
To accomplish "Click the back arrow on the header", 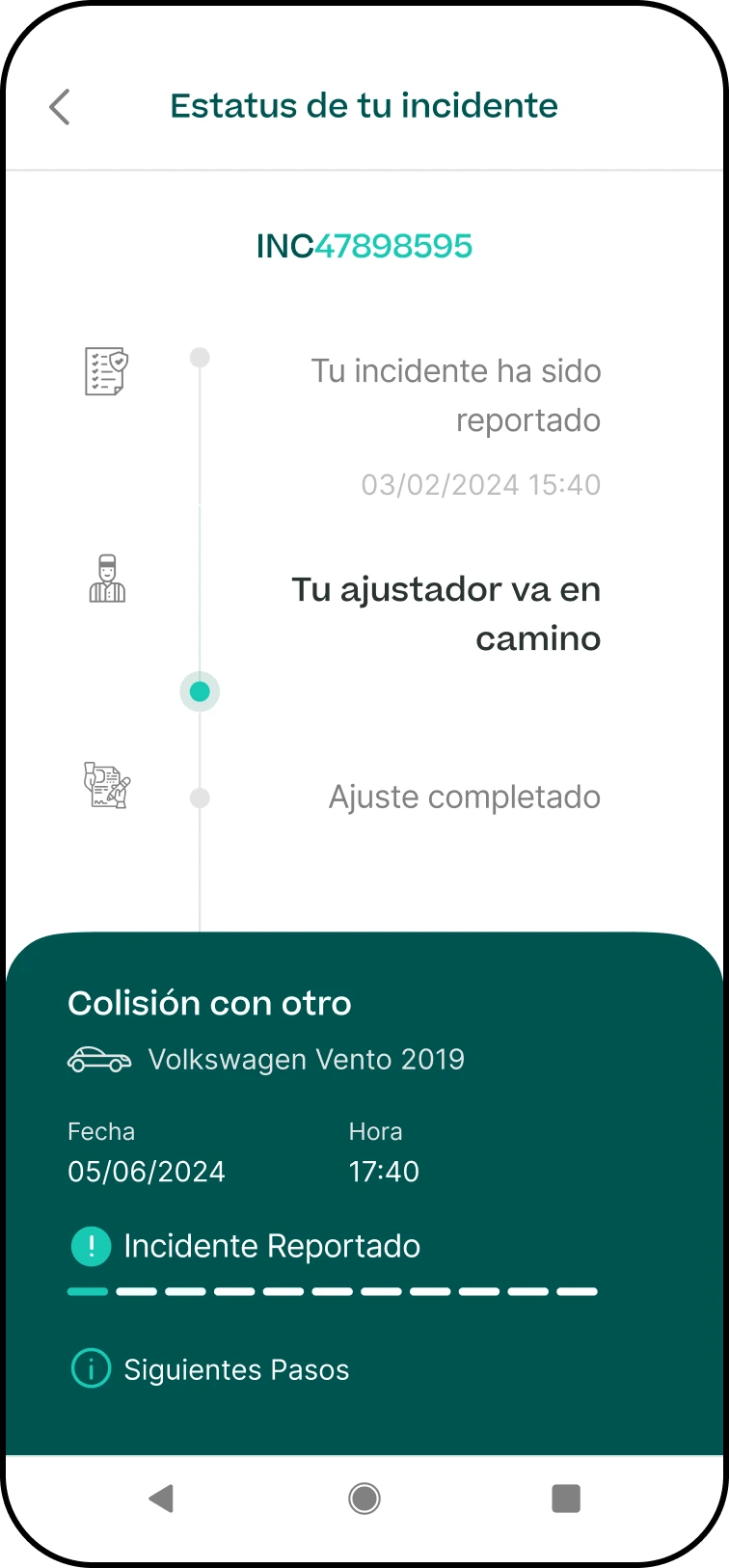I will click(59, 107).
